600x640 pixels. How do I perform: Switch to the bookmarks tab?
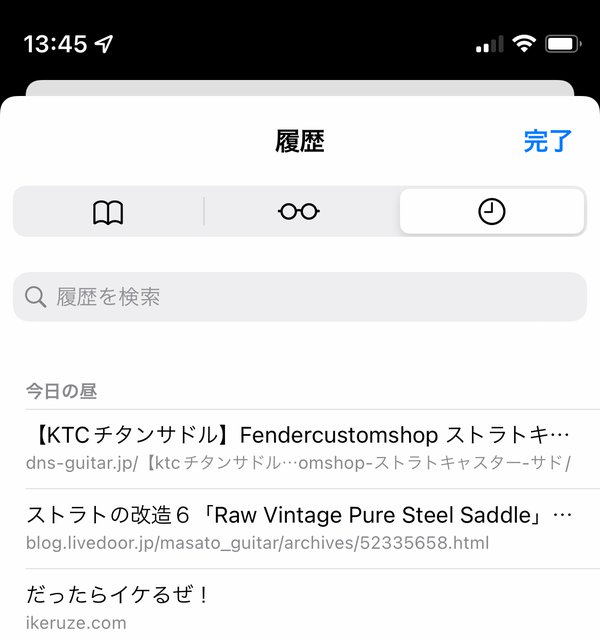[x=108, y=212]
